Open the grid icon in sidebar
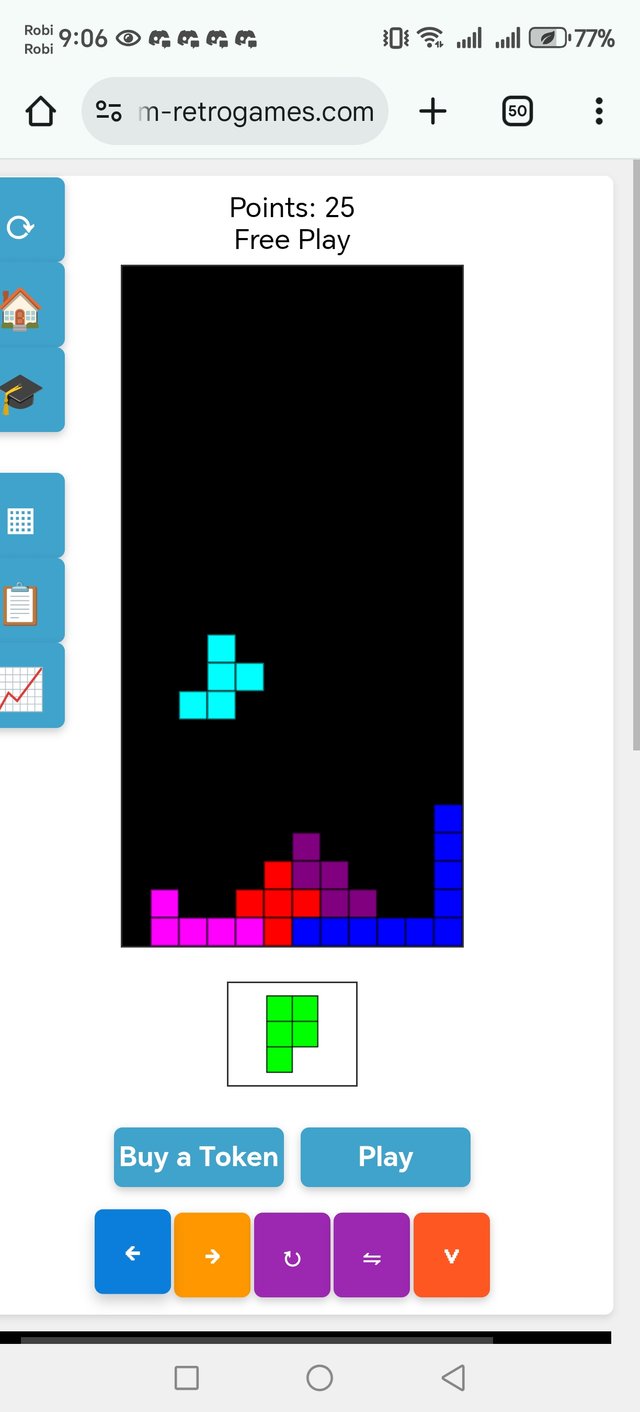640x1412 pixels. tap(22, 520)
